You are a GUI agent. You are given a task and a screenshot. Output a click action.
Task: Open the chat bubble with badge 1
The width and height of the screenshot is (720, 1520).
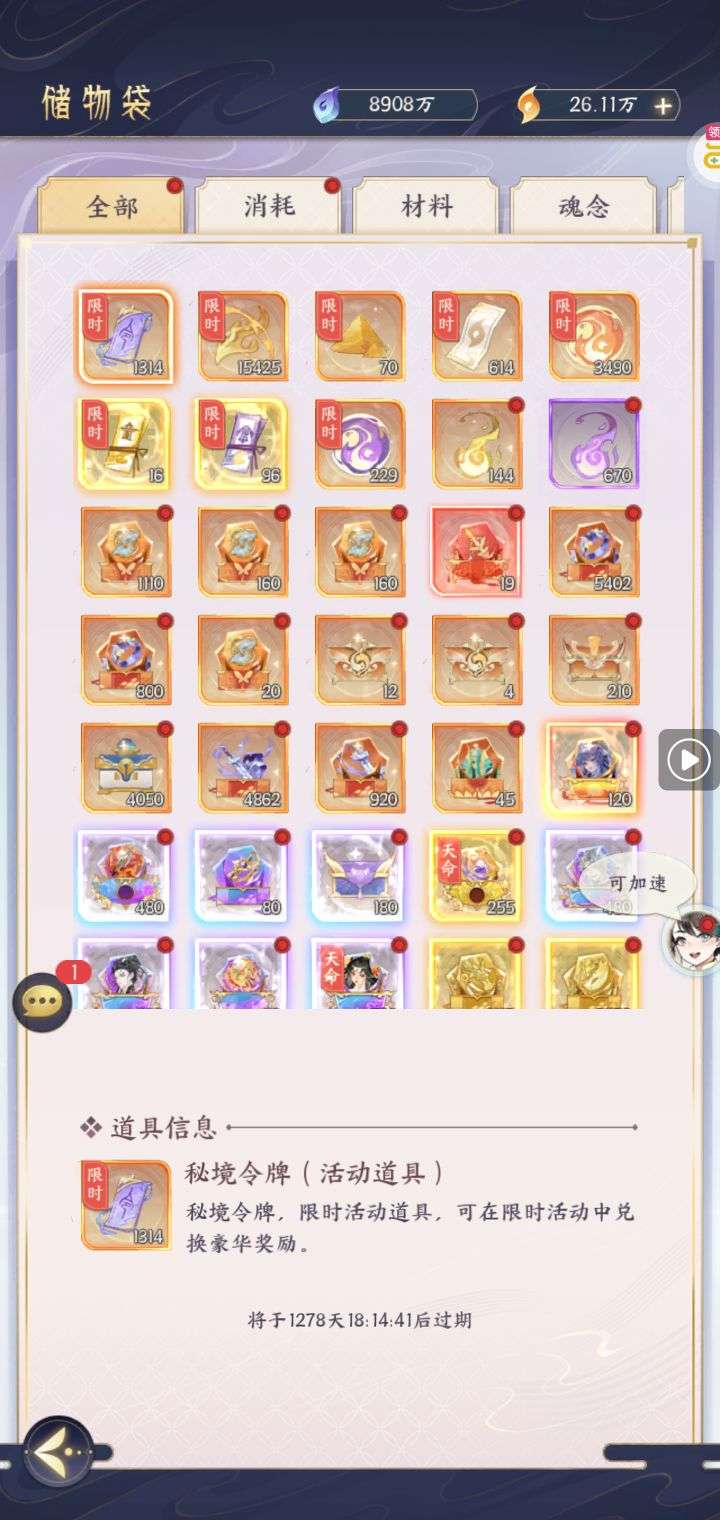tap(42, 1001)
